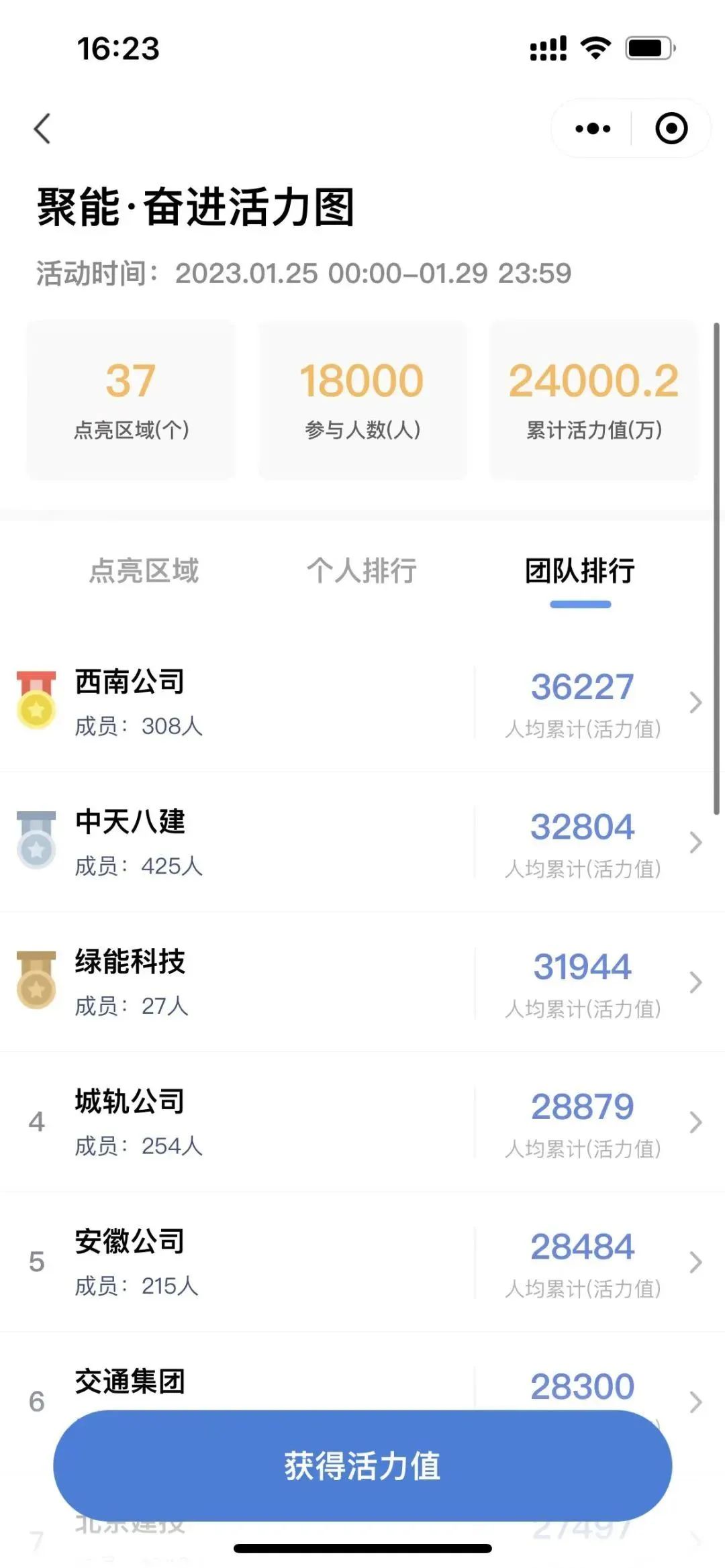
Task: Close the mini program with the circle icon
Action: pyautogui.click(x=671, y=129)
